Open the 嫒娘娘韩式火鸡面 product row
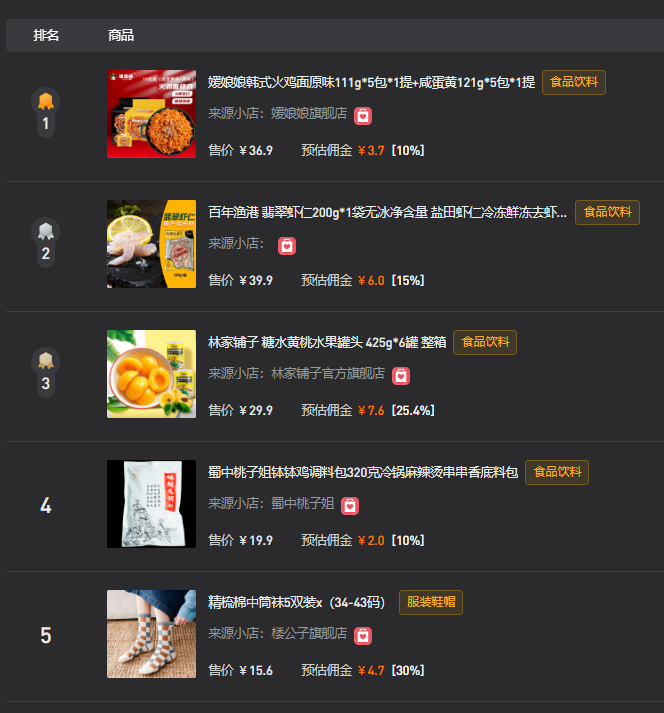 (371, 82)
